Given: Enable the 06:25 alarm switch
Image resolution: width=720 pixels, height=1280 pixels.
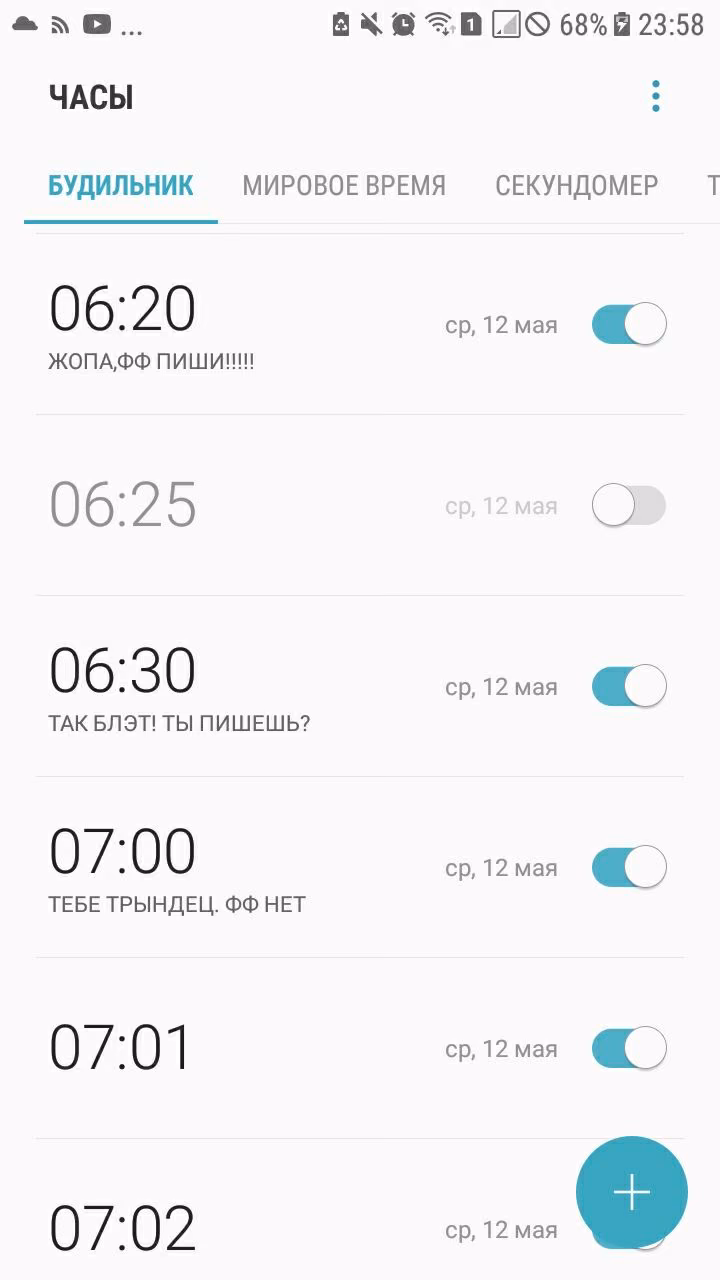Looking at the screenshot, I should 629,505.
